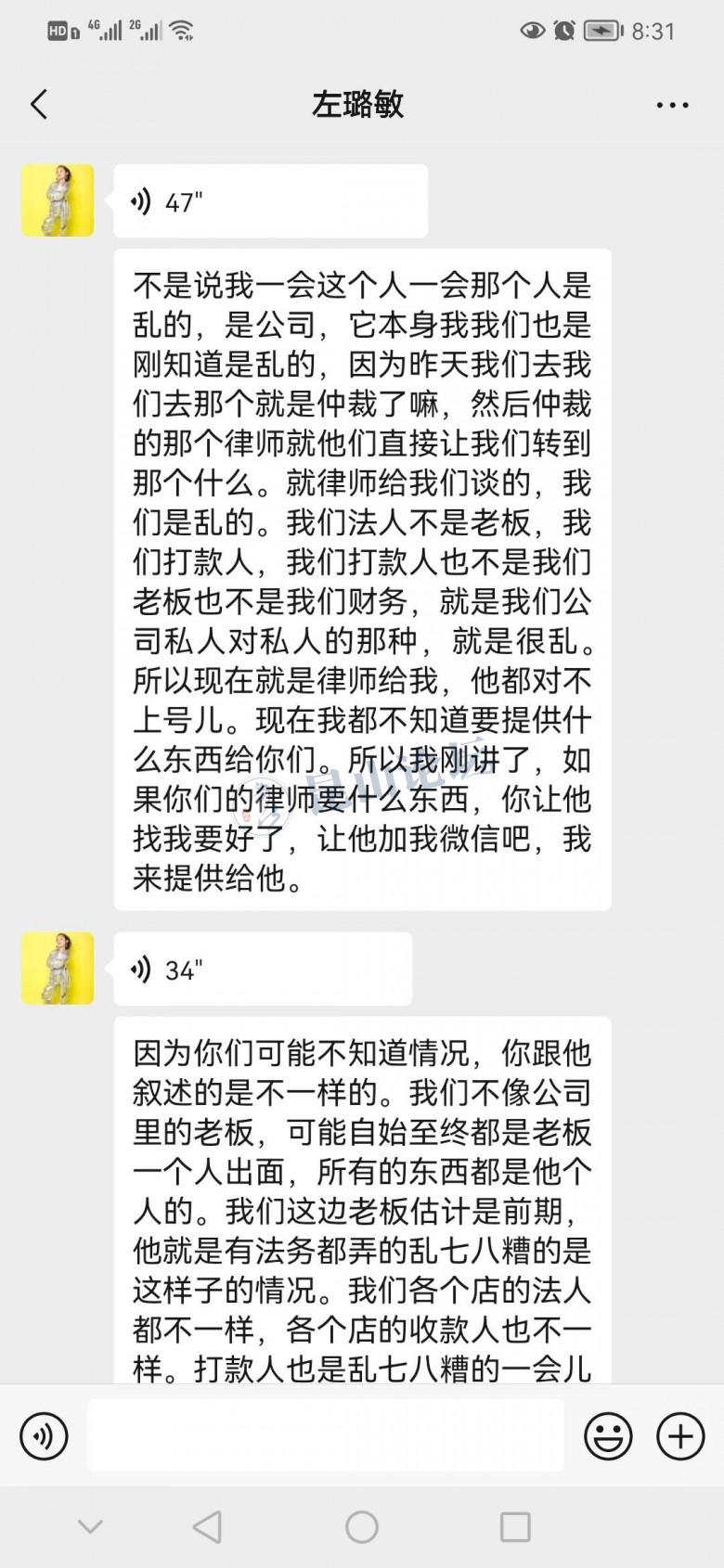
Task: Open the three-dot chat info menu
Action: coord(672,105)
